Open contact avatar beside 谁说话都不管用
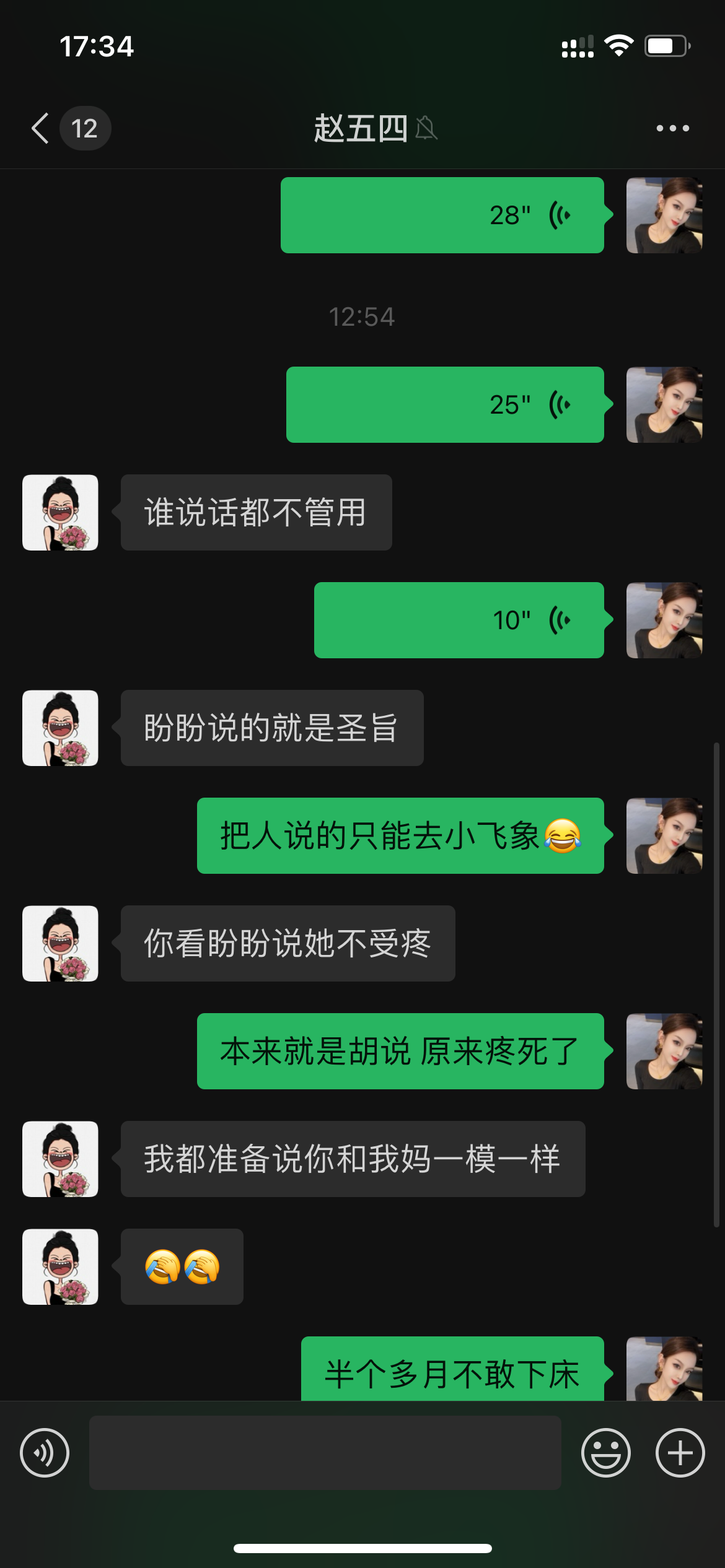The width and height of the screenshot is (725, 1568). pos(60,513)
